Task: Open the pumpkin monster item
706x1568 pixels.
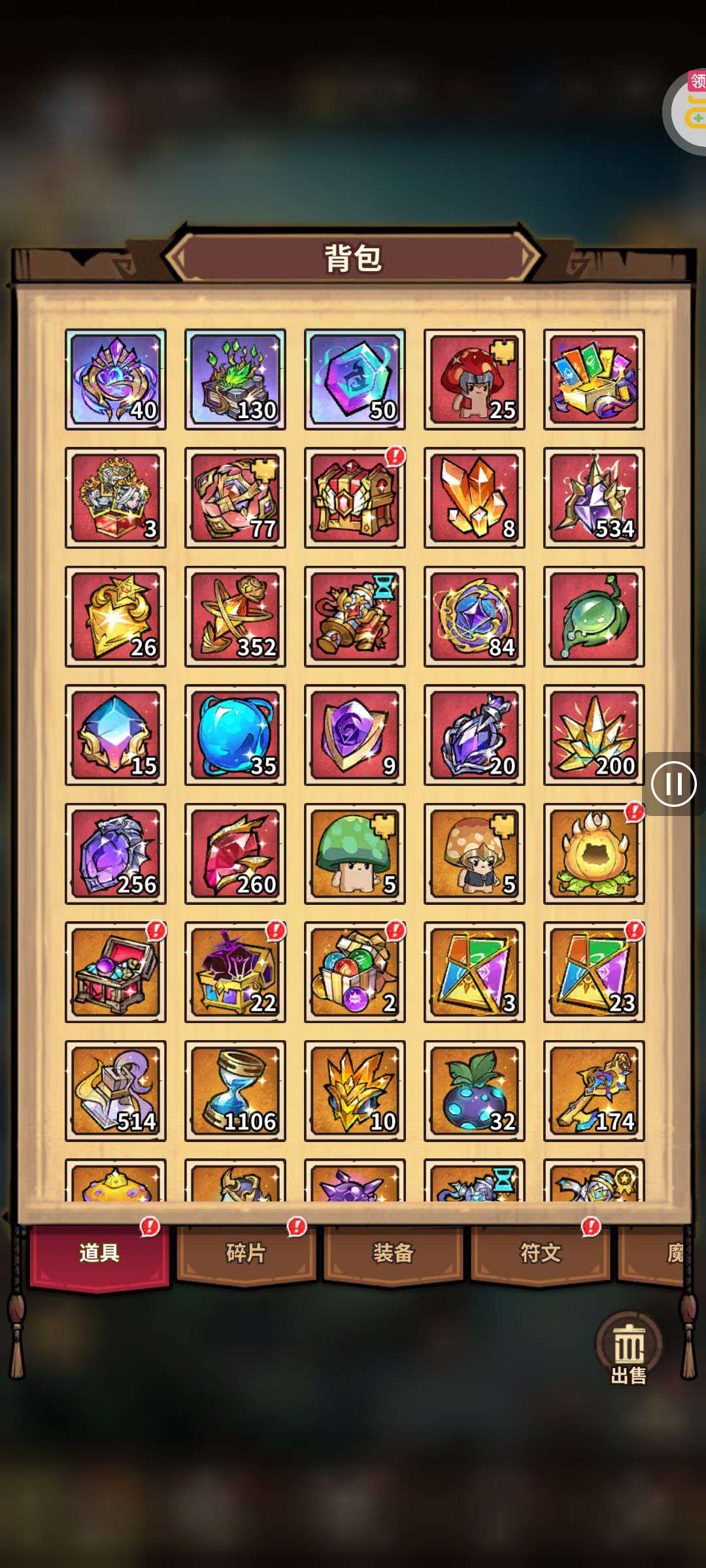Action: click(594, 853)
